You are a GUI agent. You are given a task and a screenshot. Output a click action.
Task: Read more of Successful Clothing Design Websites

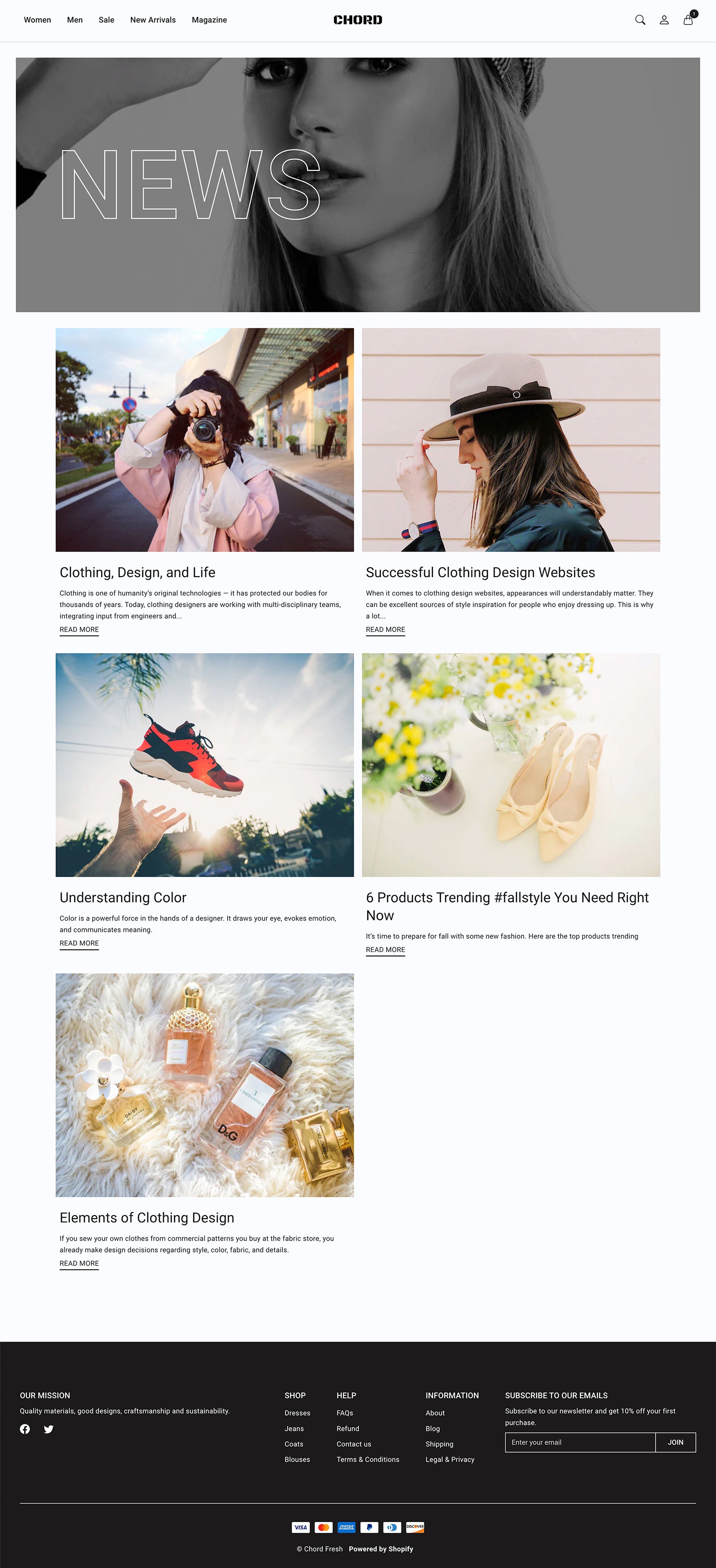385,629
